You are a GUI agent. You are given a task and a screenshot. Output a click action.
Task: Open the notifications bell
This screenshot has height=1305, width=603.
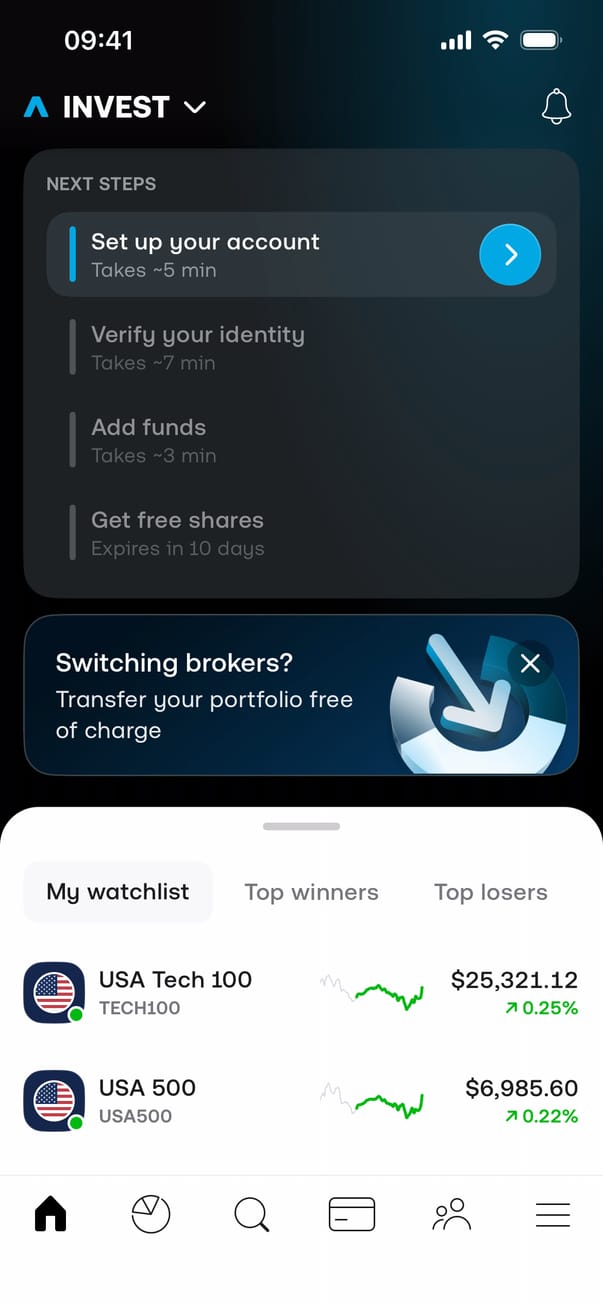(x=556, y=107)
